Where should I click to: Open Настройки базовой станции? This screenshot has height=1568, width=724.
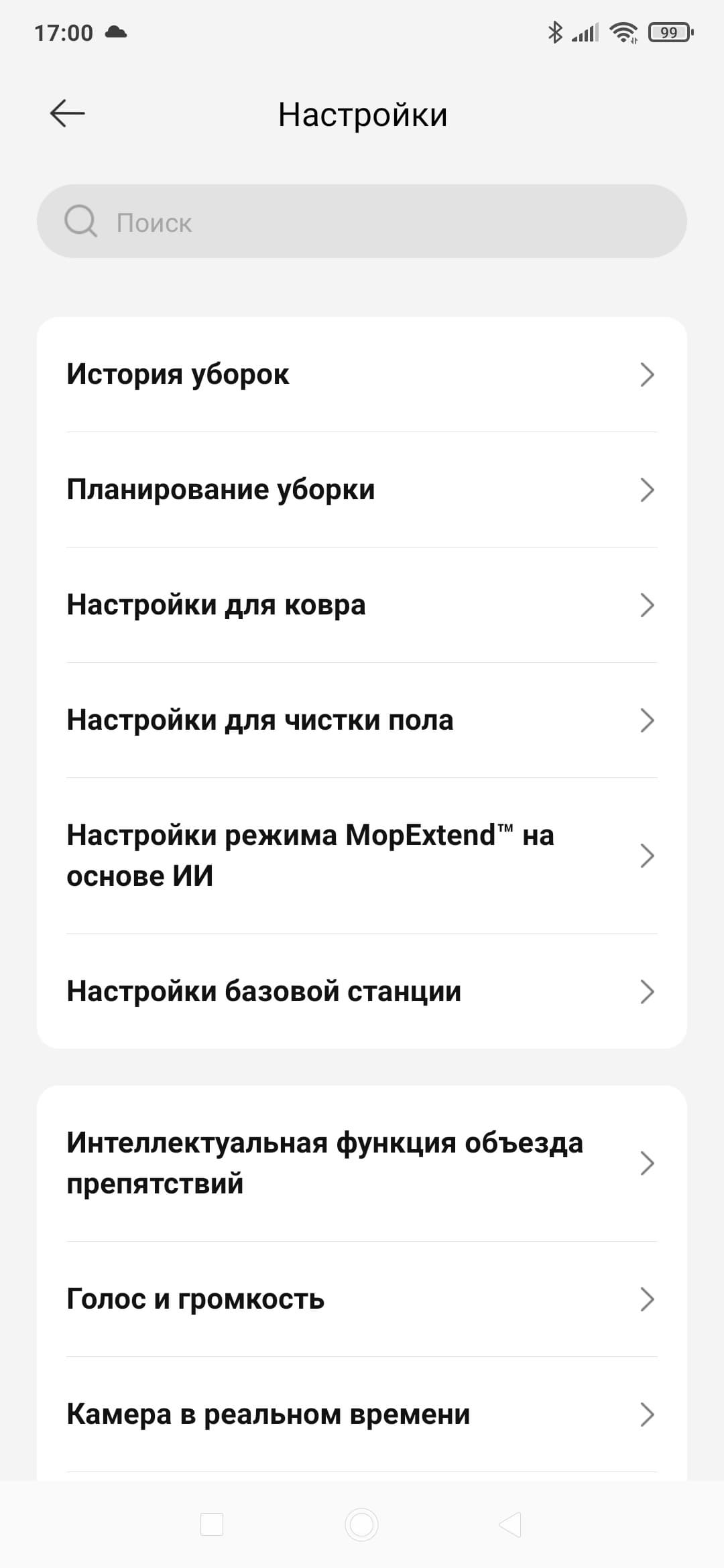click(x=362, y=992)
